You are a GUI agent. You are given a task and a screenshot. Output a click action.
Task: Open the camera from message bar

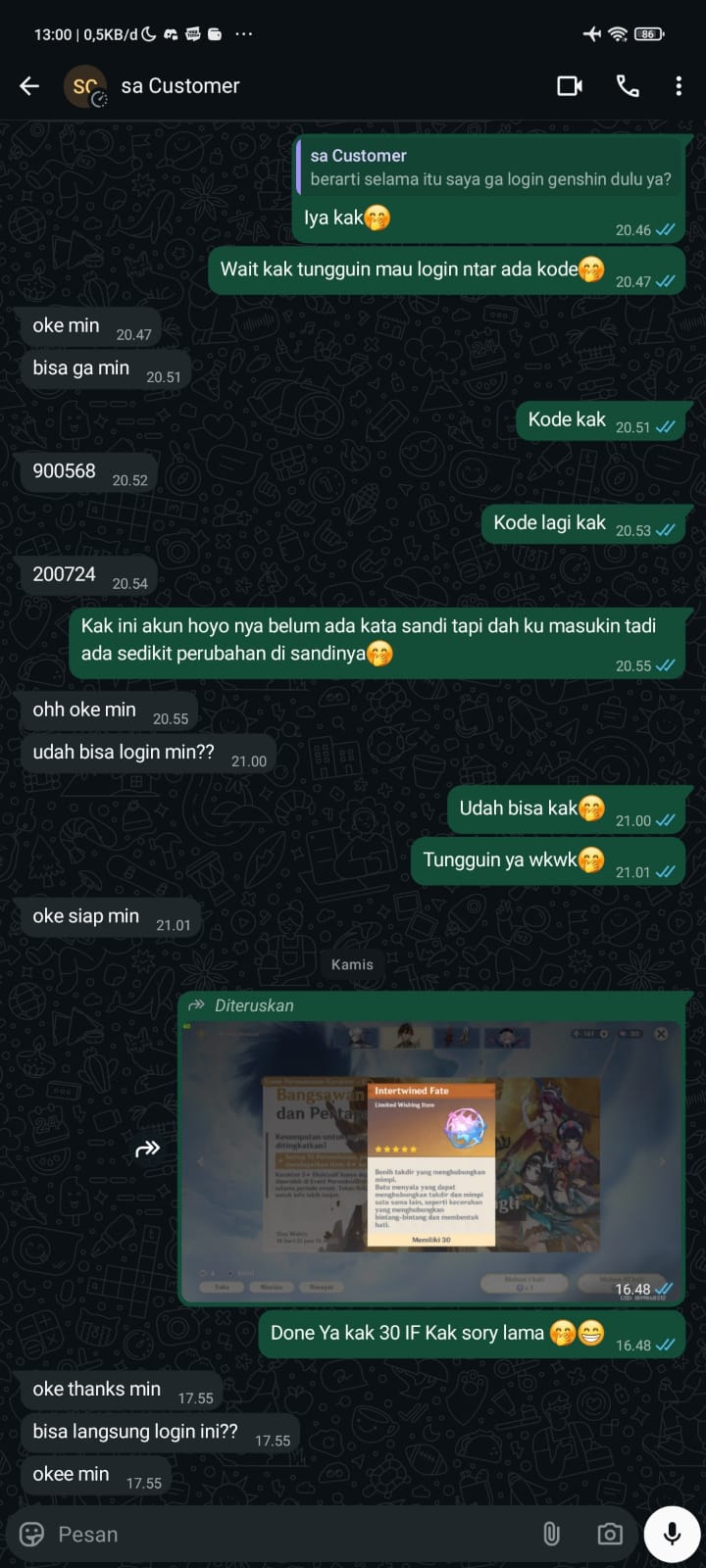(x=610, y=1534)
